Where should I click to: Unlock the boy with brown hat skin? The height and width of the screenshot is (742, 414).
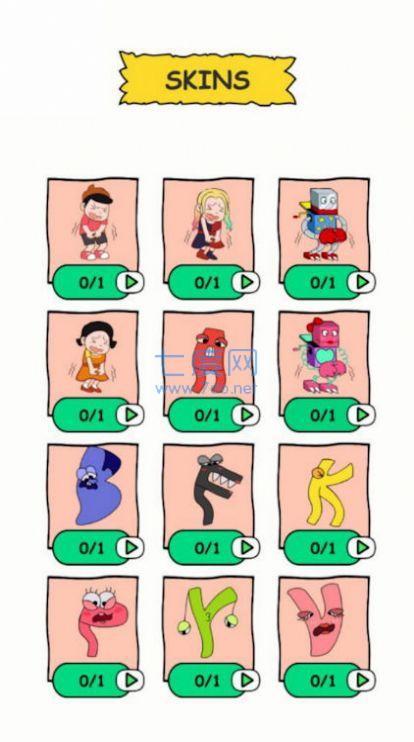tap(97, 283)
